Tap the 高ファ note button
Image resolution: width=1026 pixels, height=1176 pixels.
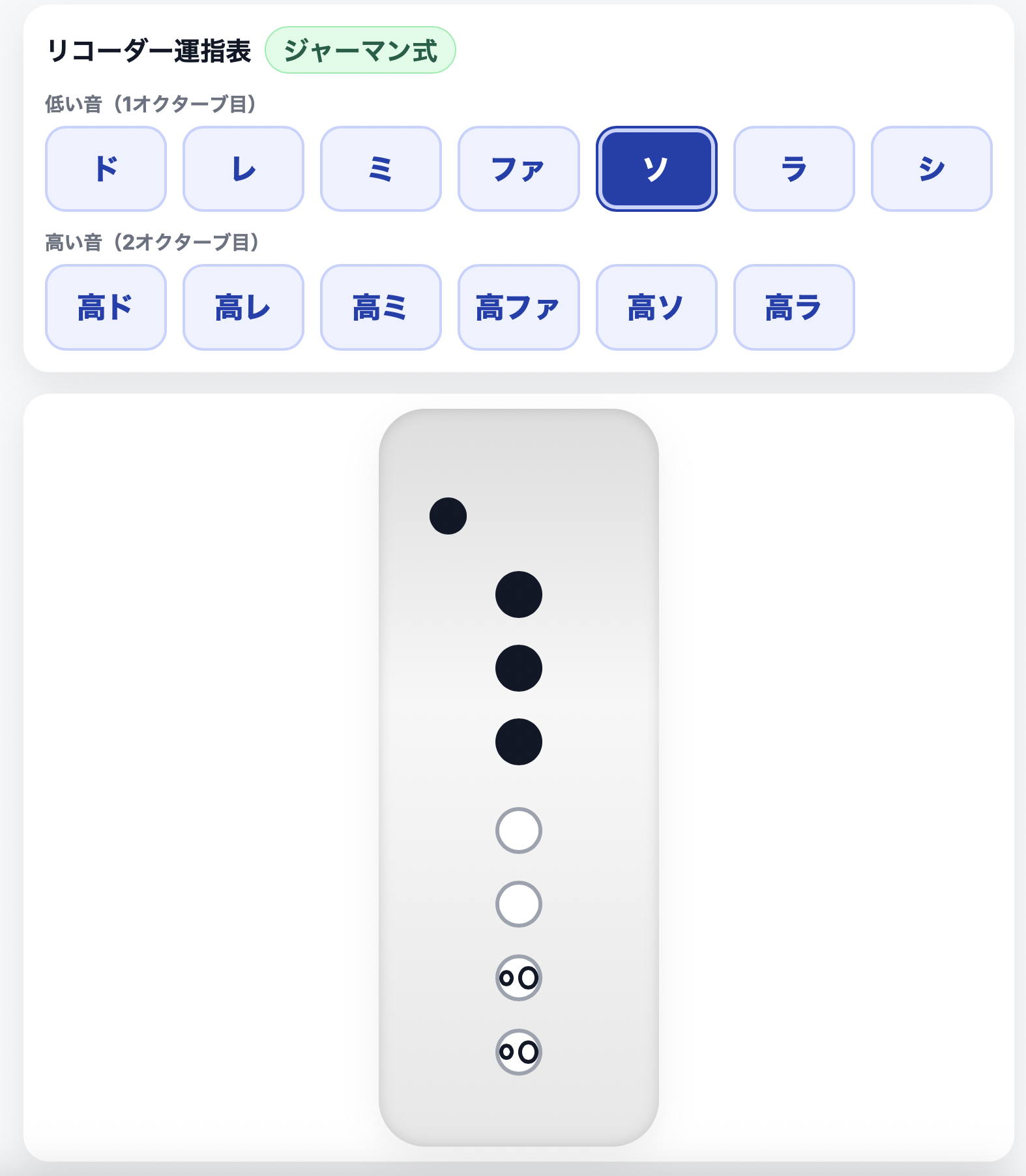point(518,307)
